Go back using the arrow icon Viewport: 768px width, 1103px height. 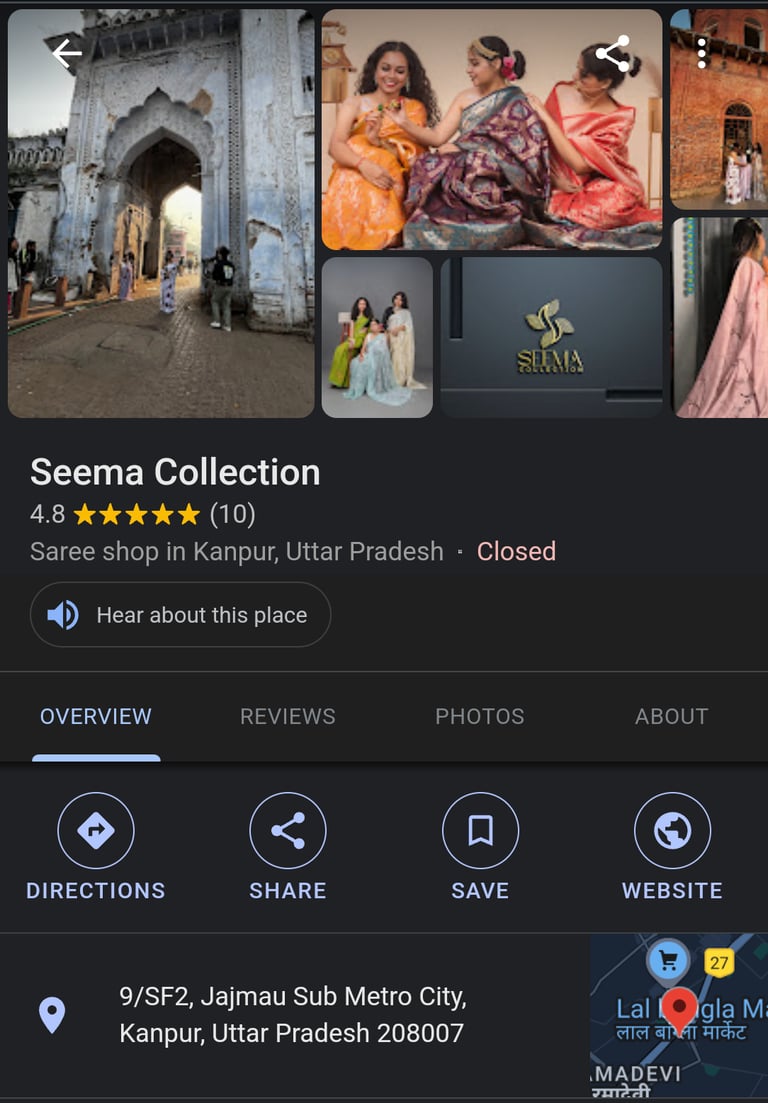pyautogui.click(x=66, y=54)
